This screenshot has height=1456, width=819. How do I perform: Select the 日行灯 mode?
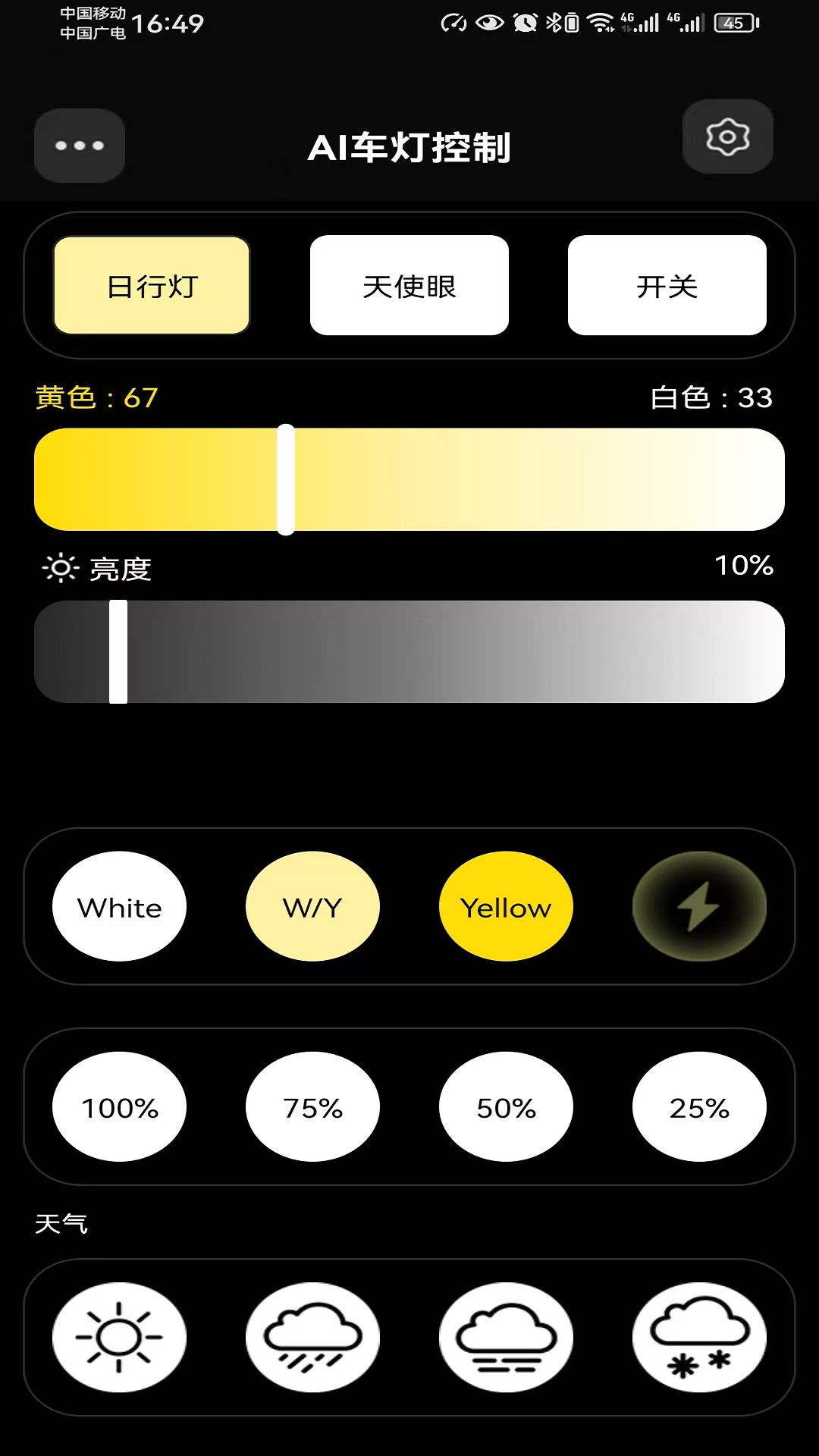[x=151, y=285]
